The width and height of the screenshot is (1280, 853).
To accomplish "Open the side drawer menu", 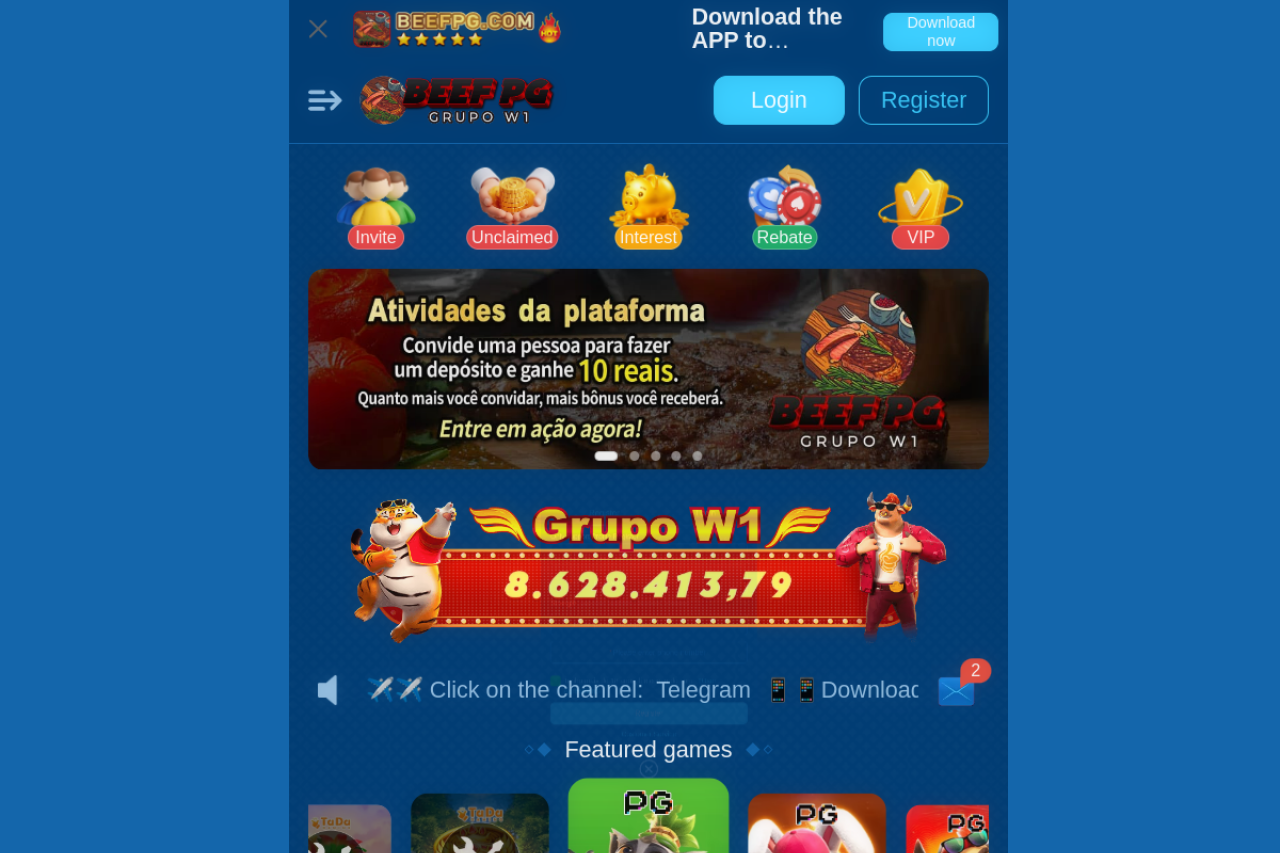I will tap(325, 100).
